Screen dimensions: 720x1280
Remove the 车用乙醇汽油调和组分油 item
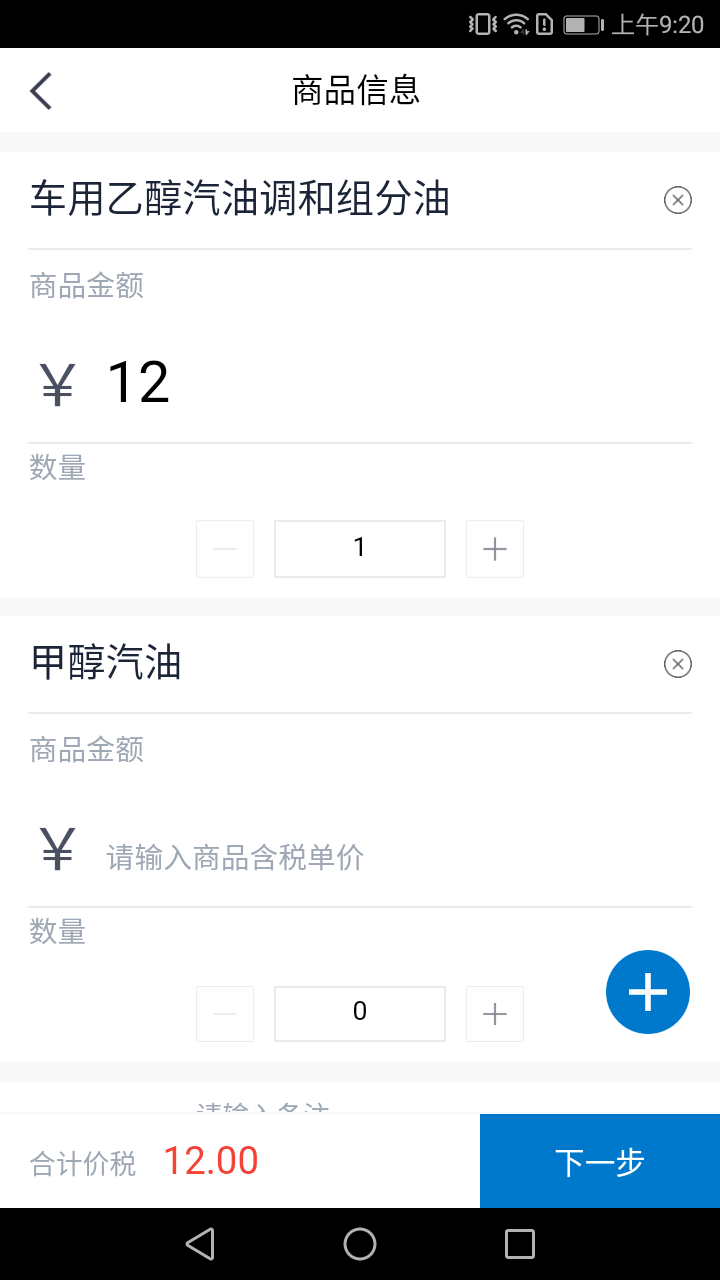678,199
